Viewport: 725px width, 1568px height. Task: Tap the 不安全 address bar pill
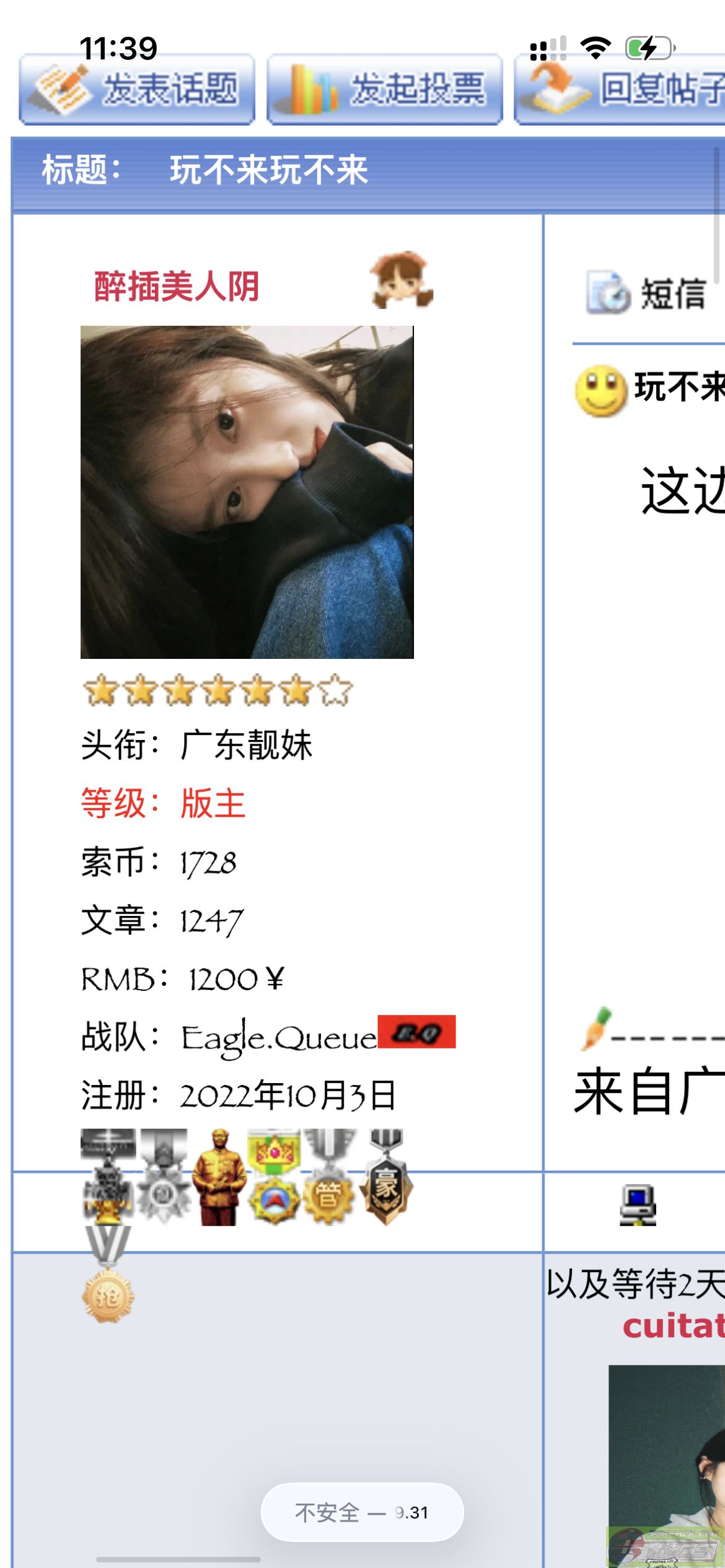362,1512
